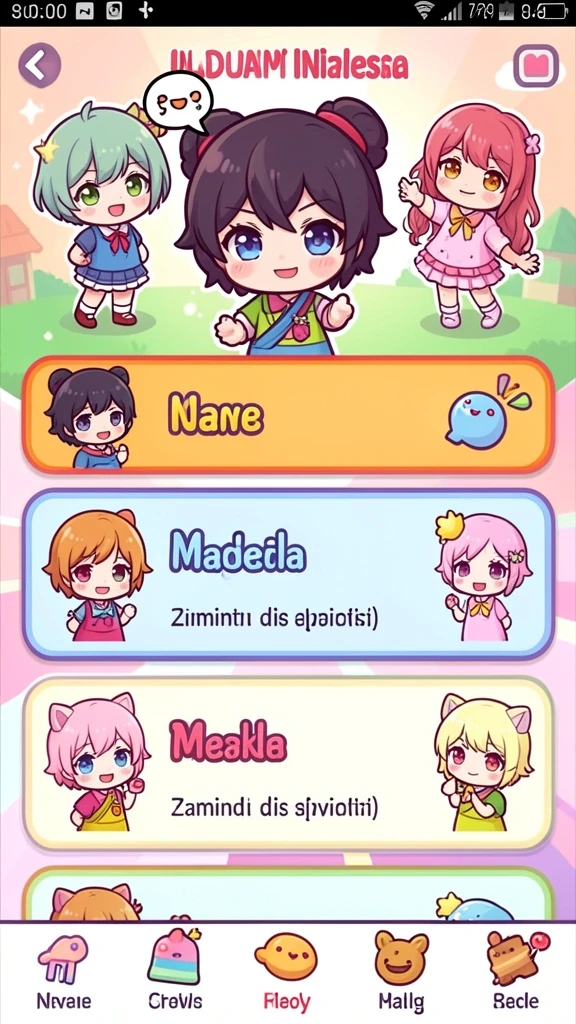Viewport: 576px width, 1024px height.
Task: Go to the Mallg tab
Action: (x=401, y=972)
